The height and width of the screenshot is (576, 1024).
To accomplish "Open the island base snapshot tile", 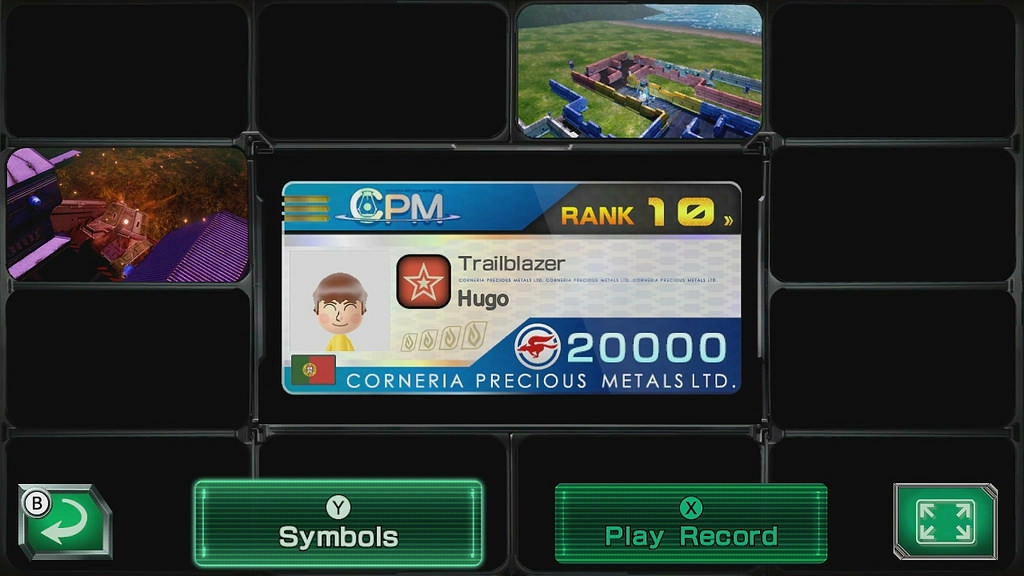I will click(639, 71).
